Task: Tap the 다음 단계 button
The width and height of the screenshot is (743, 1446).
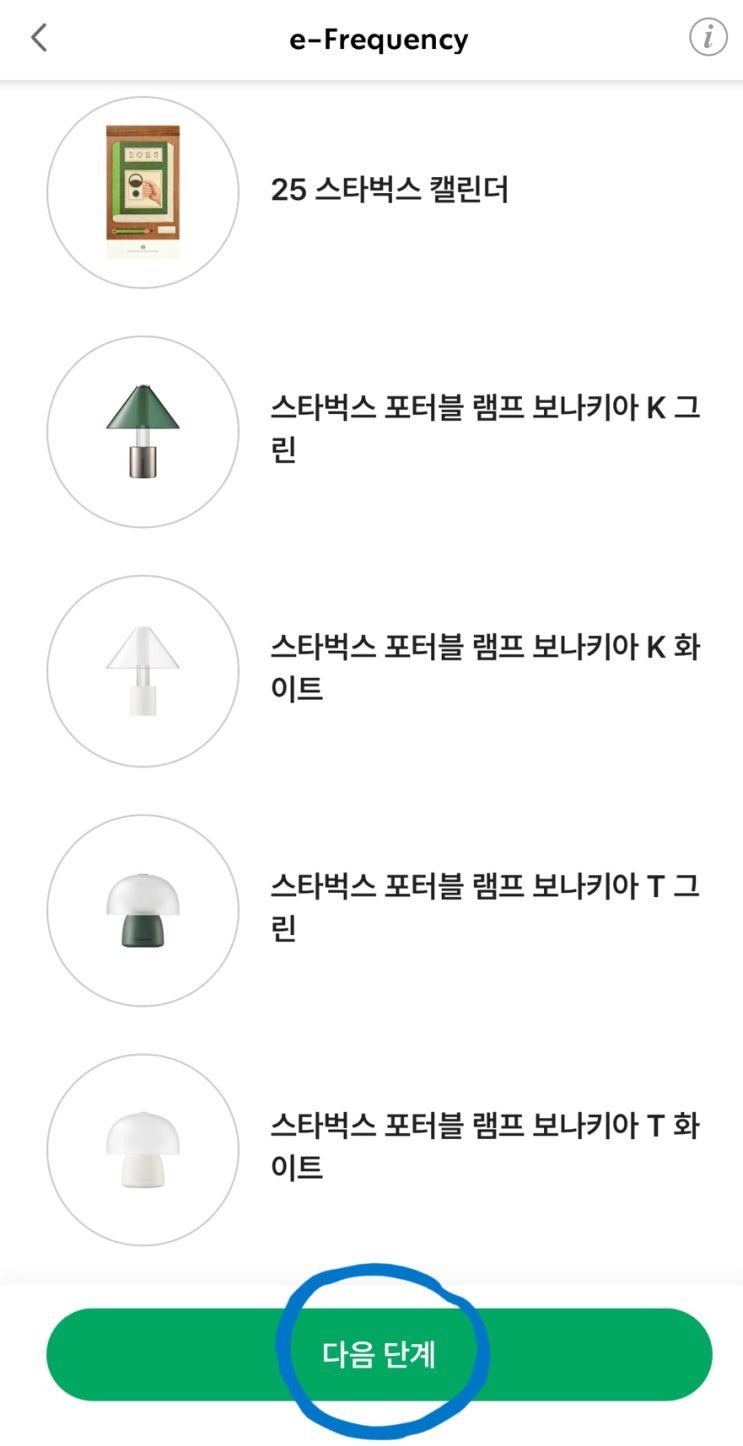Action: (379, 1354)
